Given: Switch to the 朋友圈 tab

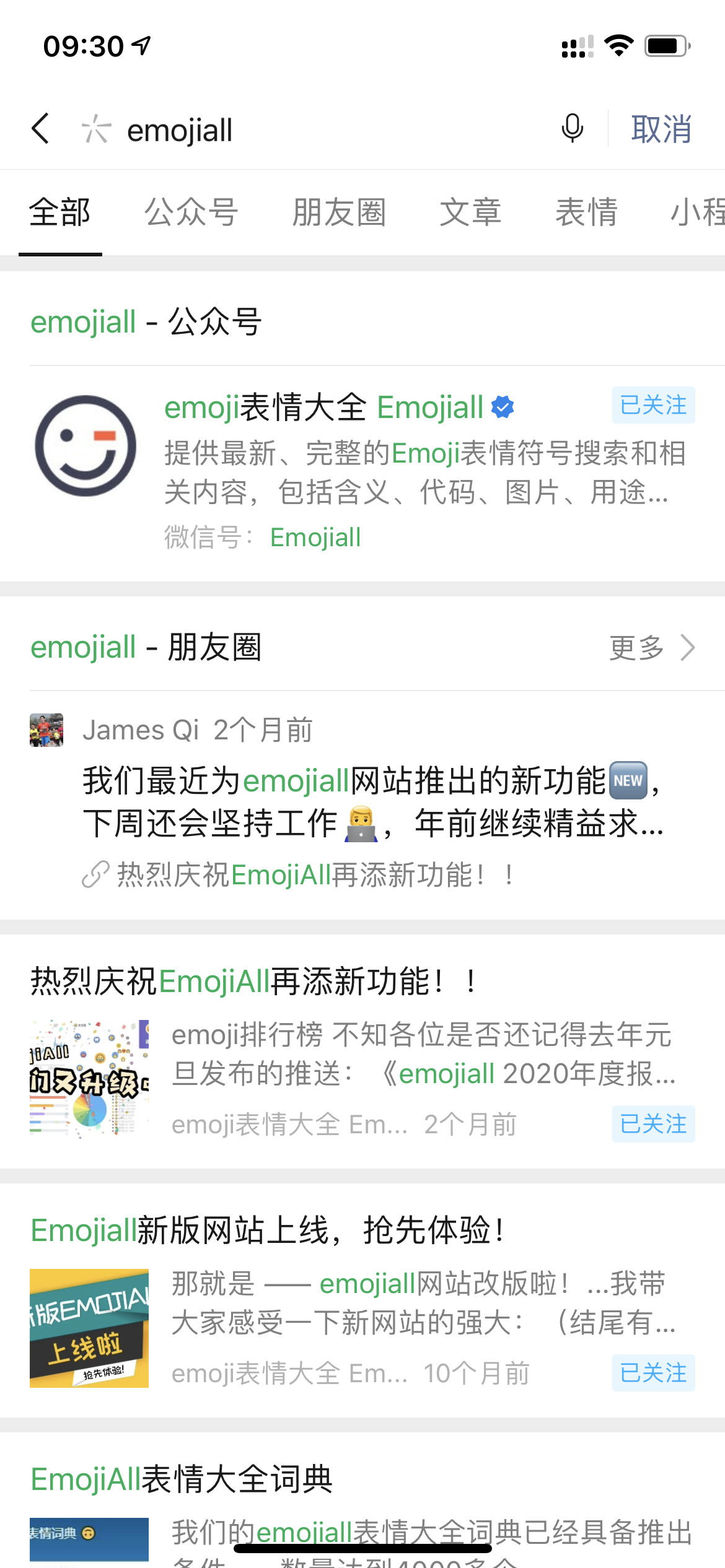Looking at the screenshot, I should 340,212.
